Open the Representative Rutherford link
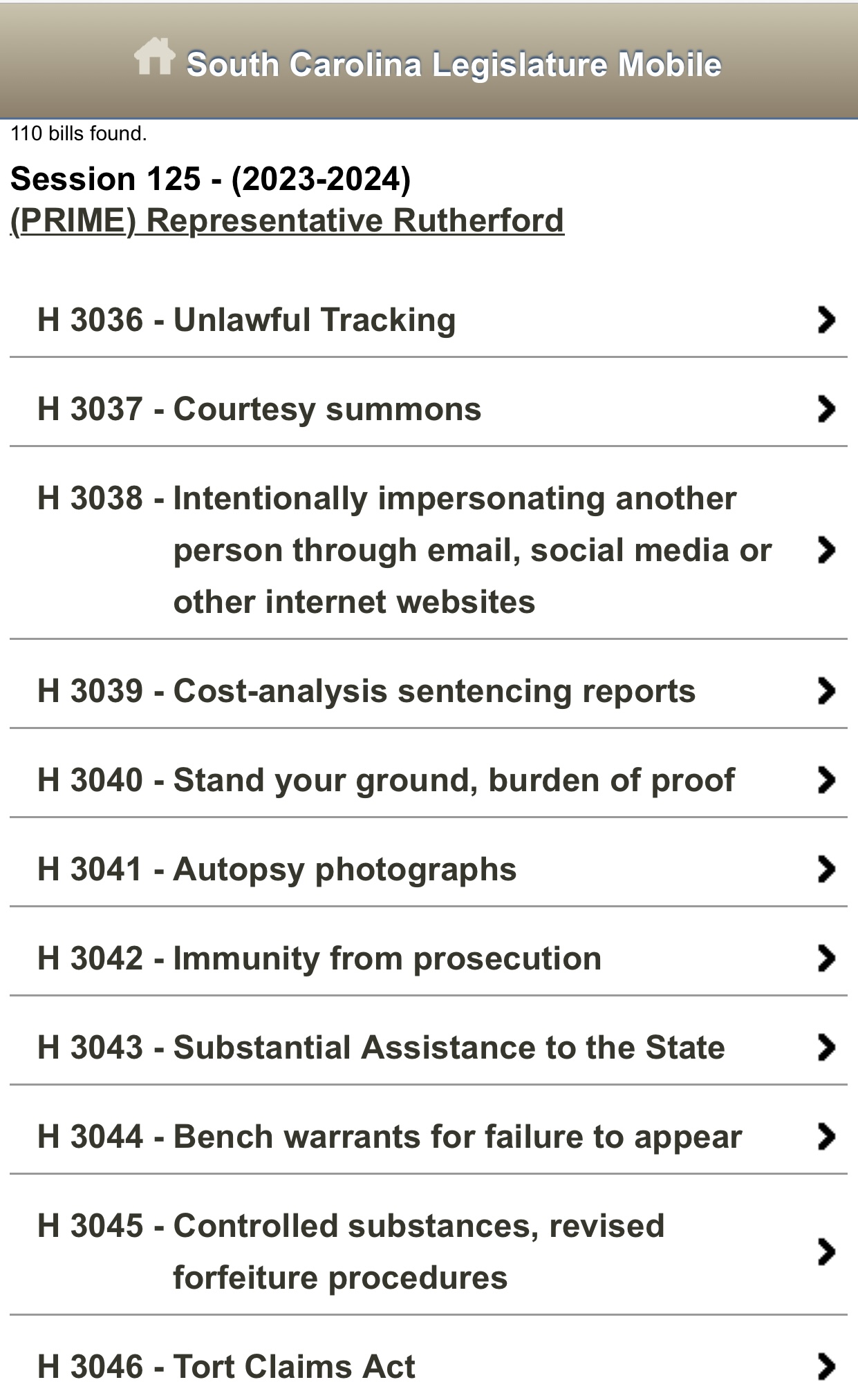Image resolution: width=858 pixels, height=1400 pixels. [x=287, y=221]
